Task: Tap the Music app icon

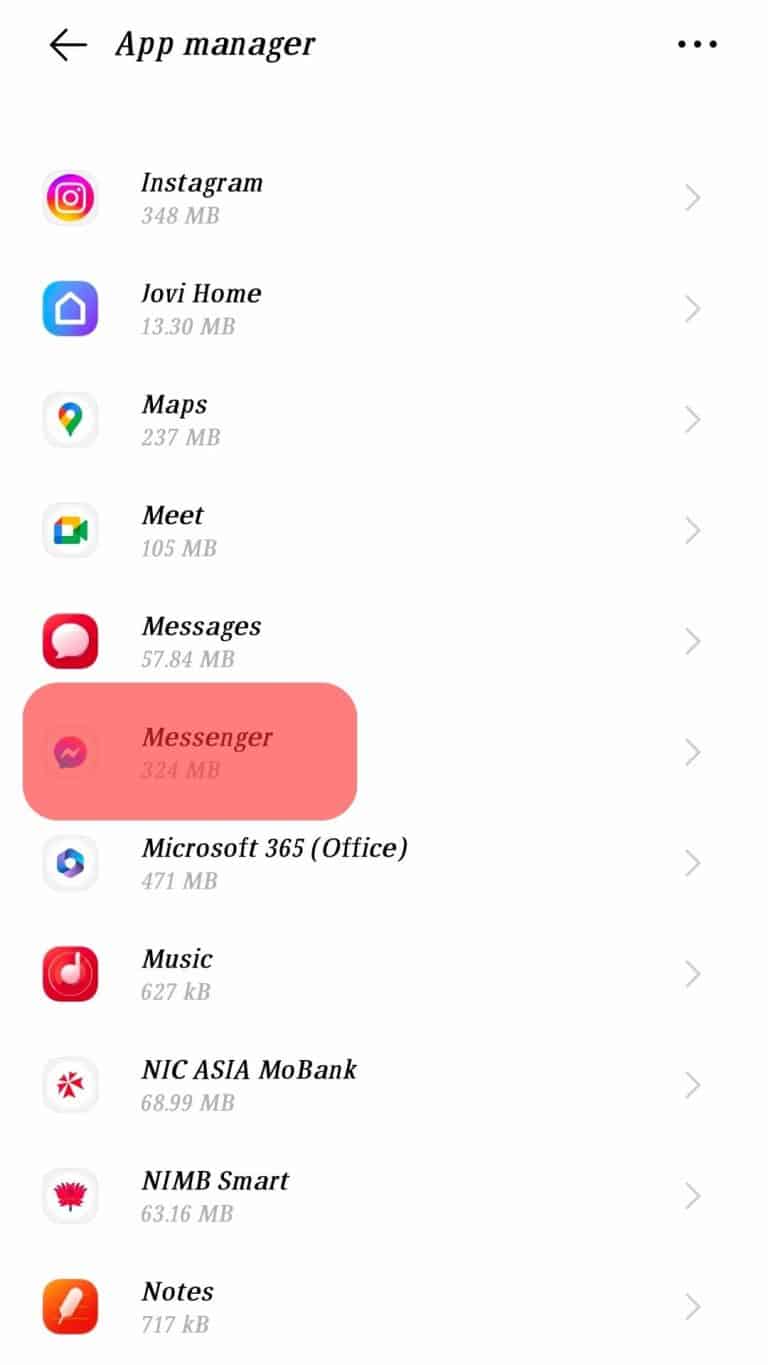Action: pos(70,973)
